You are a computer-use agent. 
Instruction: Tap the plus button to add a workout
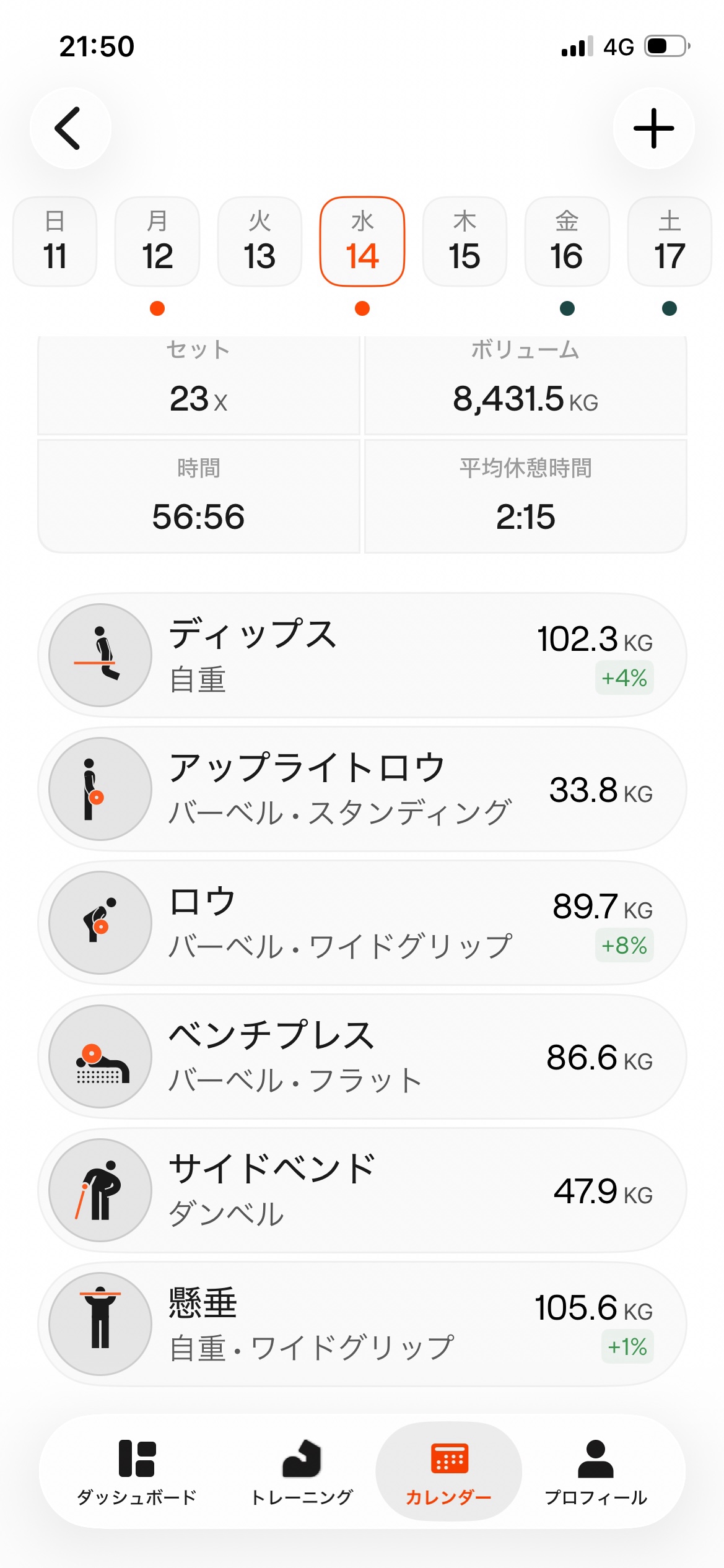pyautogui.click(x=653, y=128)
